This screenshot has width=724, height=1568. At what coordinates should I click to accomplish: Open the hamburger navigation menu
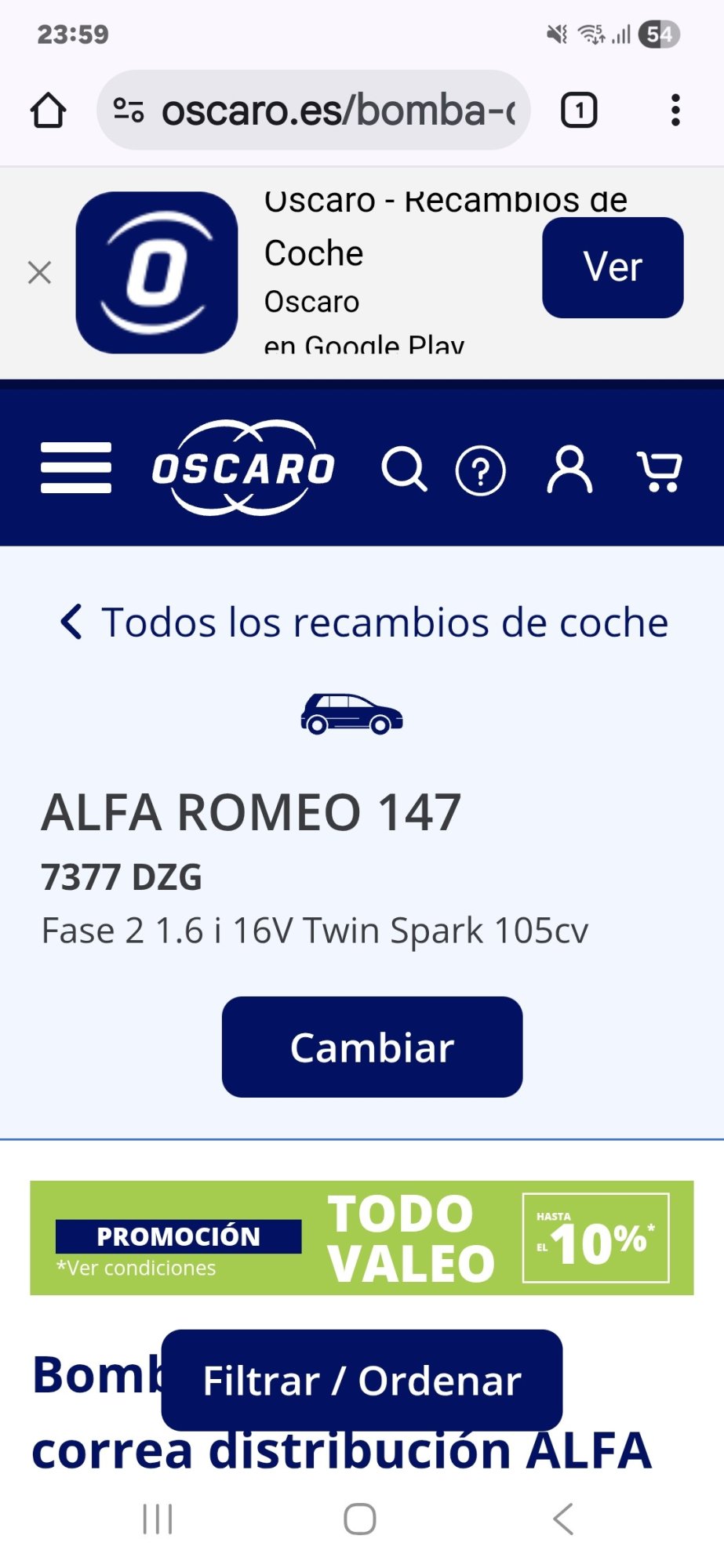click(75, 468)
